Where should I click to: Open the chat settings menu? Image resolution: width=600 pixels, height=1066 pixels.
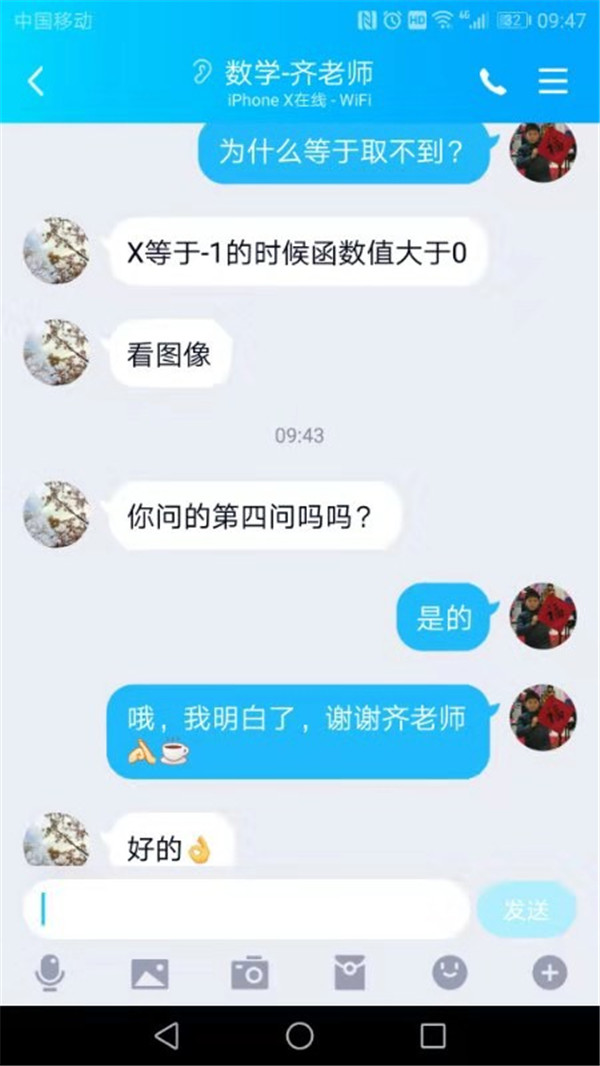point(553,81)
